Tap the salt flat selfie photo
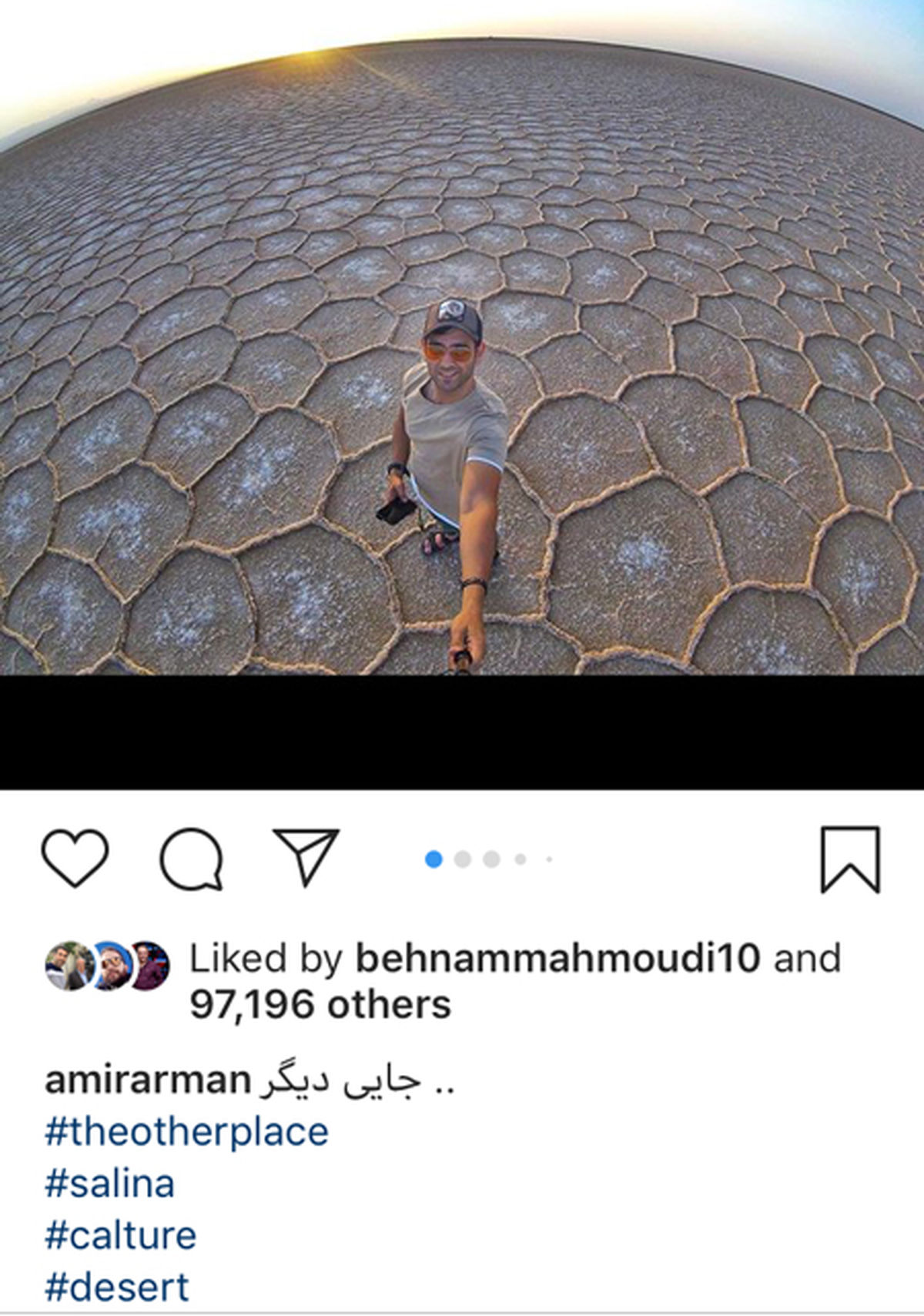 pos(462,347)
